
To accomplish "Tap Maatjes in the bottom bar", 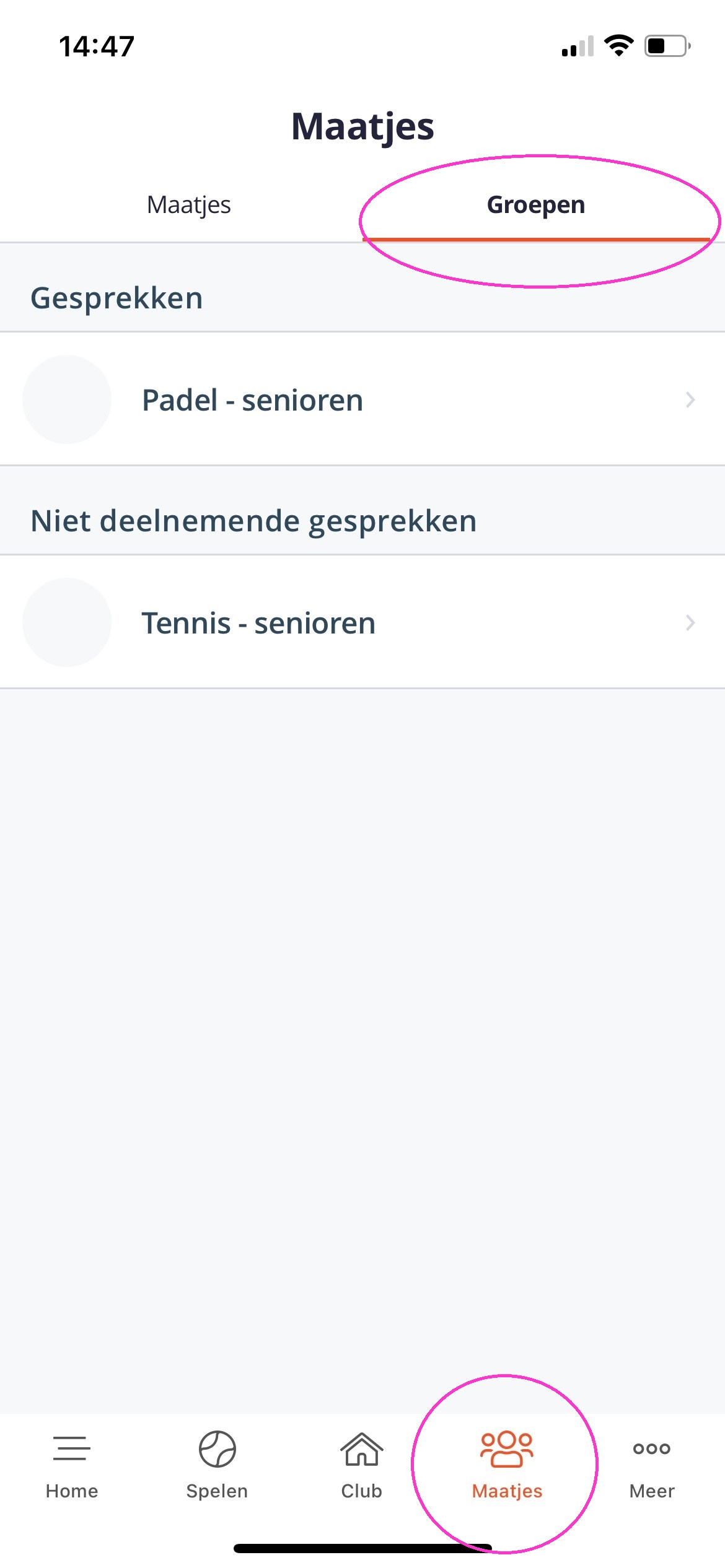I will (507, 1465).
